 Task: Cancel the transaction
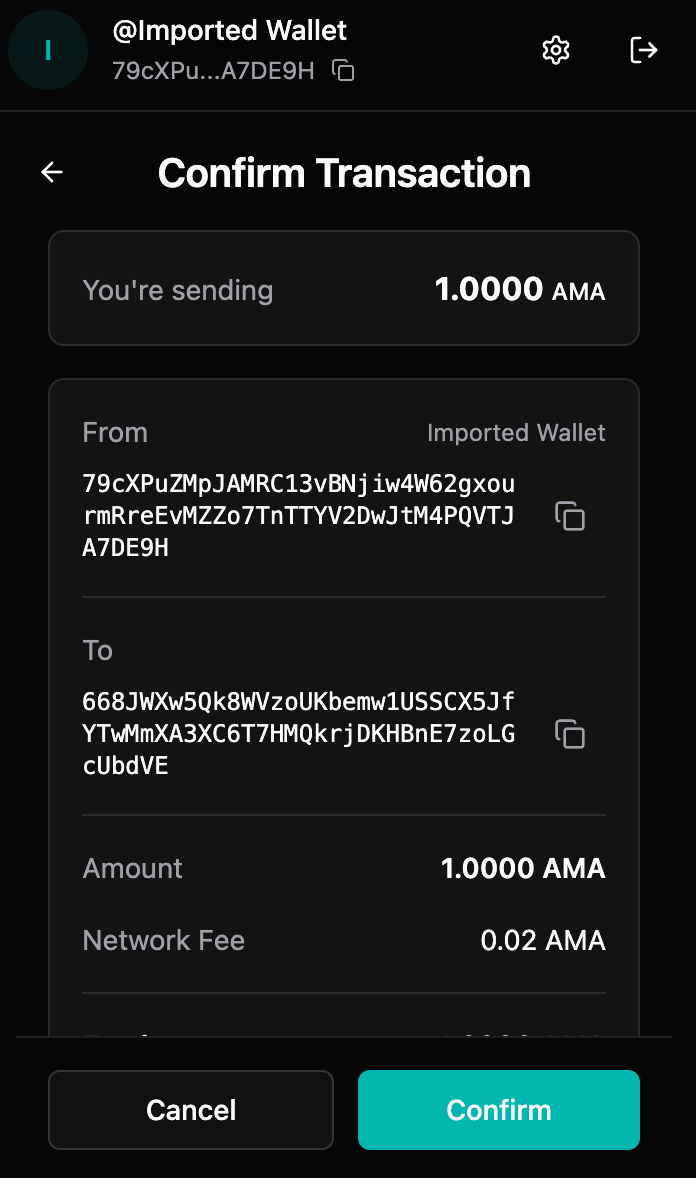coord(191,1109)
